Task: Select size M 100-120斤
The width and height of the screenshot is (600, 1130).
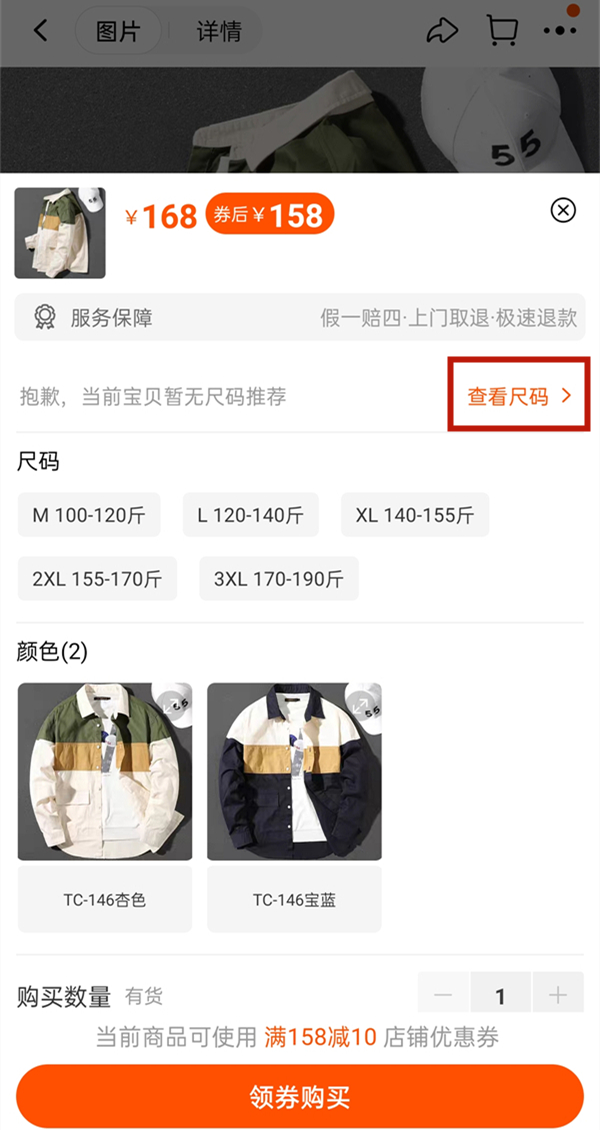Action: coord(89,515)
